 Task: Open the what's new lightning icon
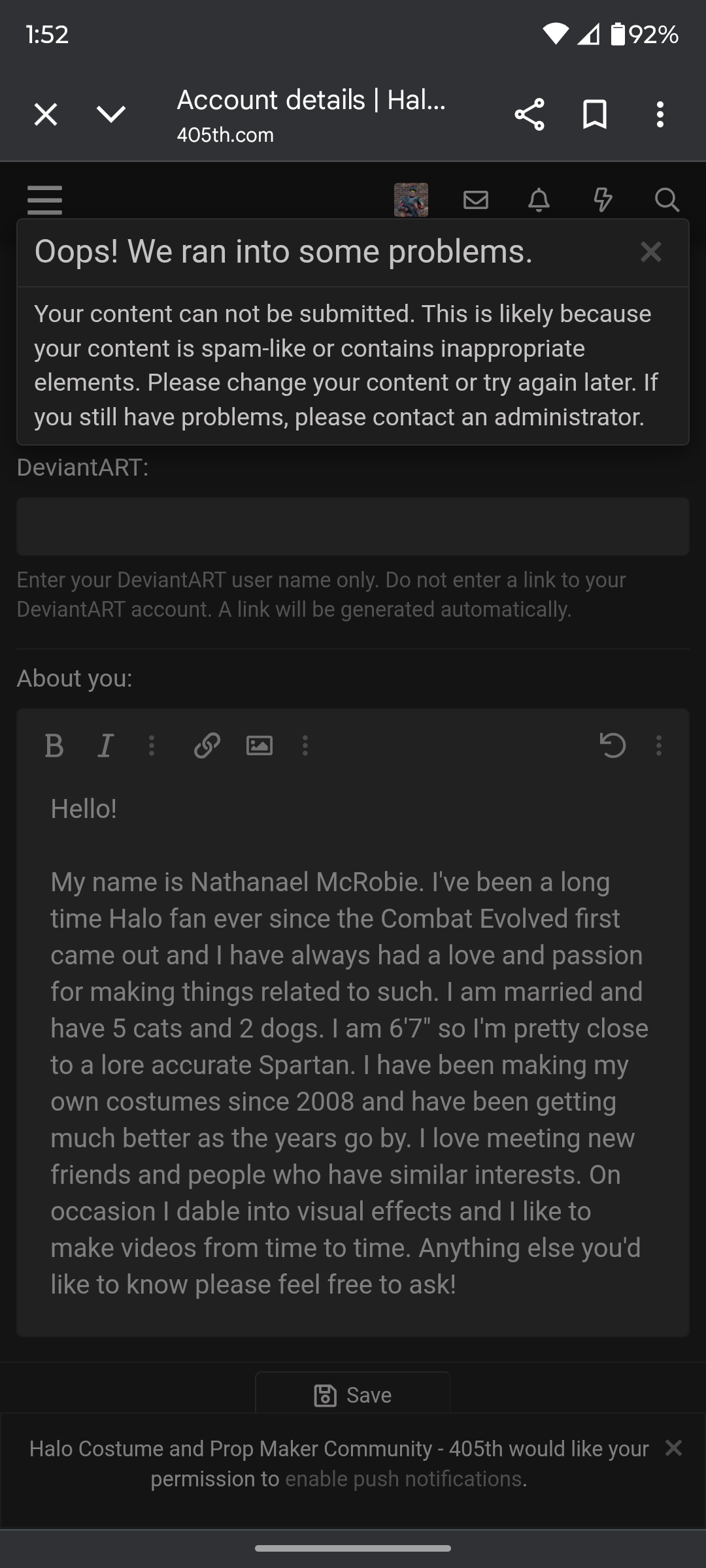click(x=603, y=199)
